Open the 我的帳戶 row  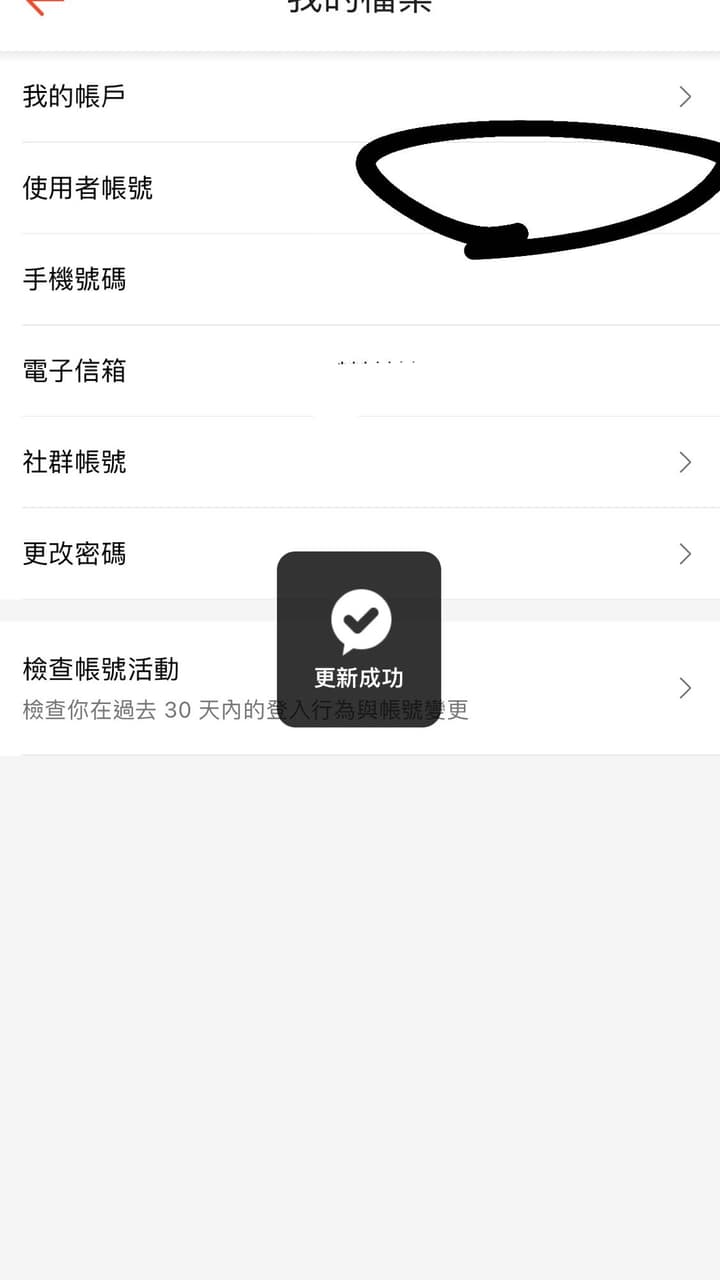coord(360,97)
